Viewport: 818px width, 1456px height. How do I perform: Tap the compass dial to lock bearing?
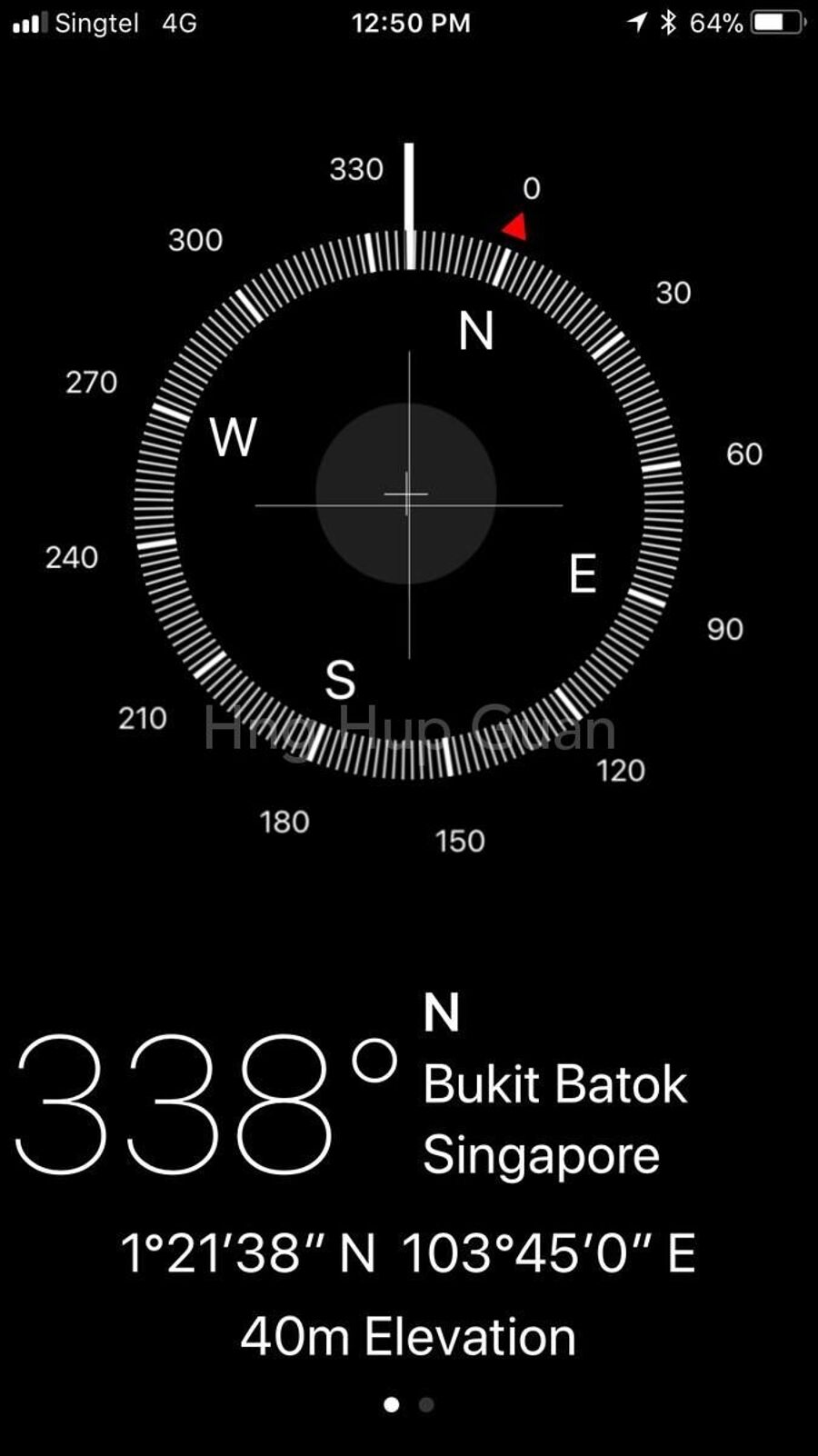click(408, 504)
